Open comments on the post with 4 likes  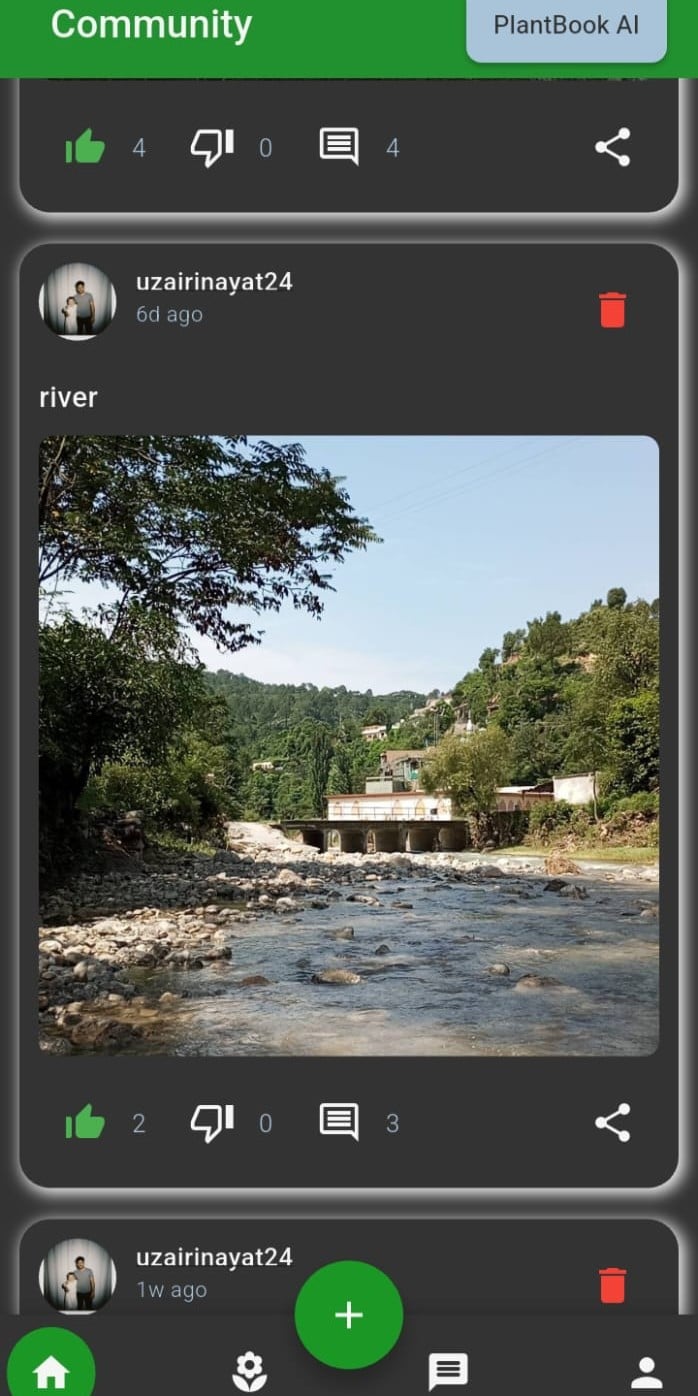click(339, 147)
